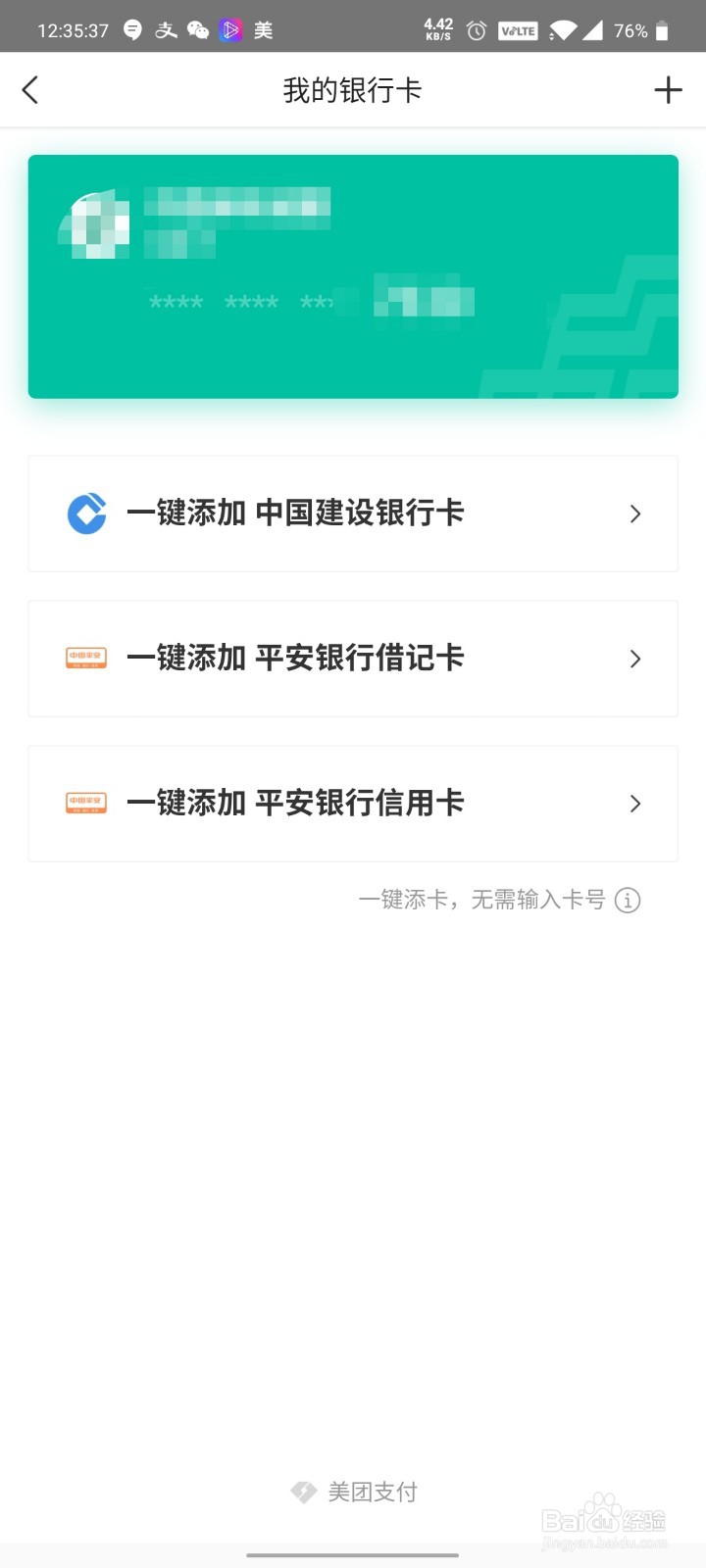Viewport: 706px width, 1568px height.
Task: Open the add bank card plus icon
Action: click(x=669, y=89)
